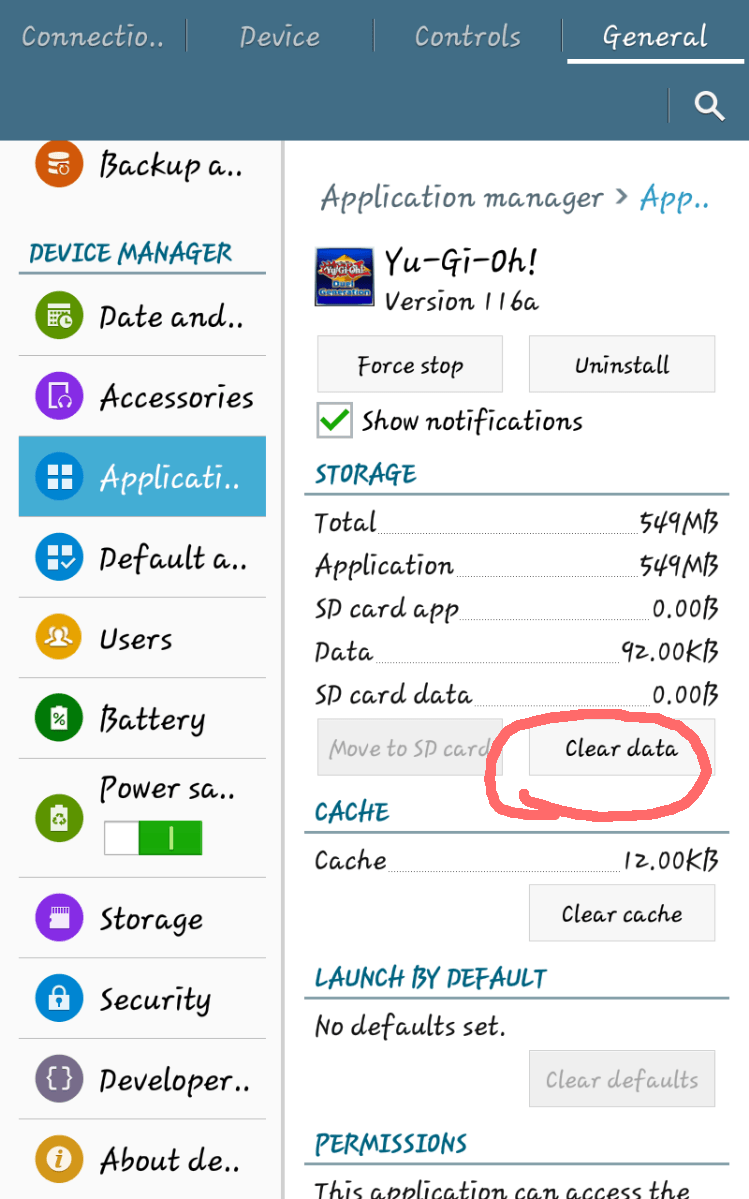Open Storage settings
The width and height of the screenshot is (749, 1199).
pyautogui.click(x=142, y=919)
